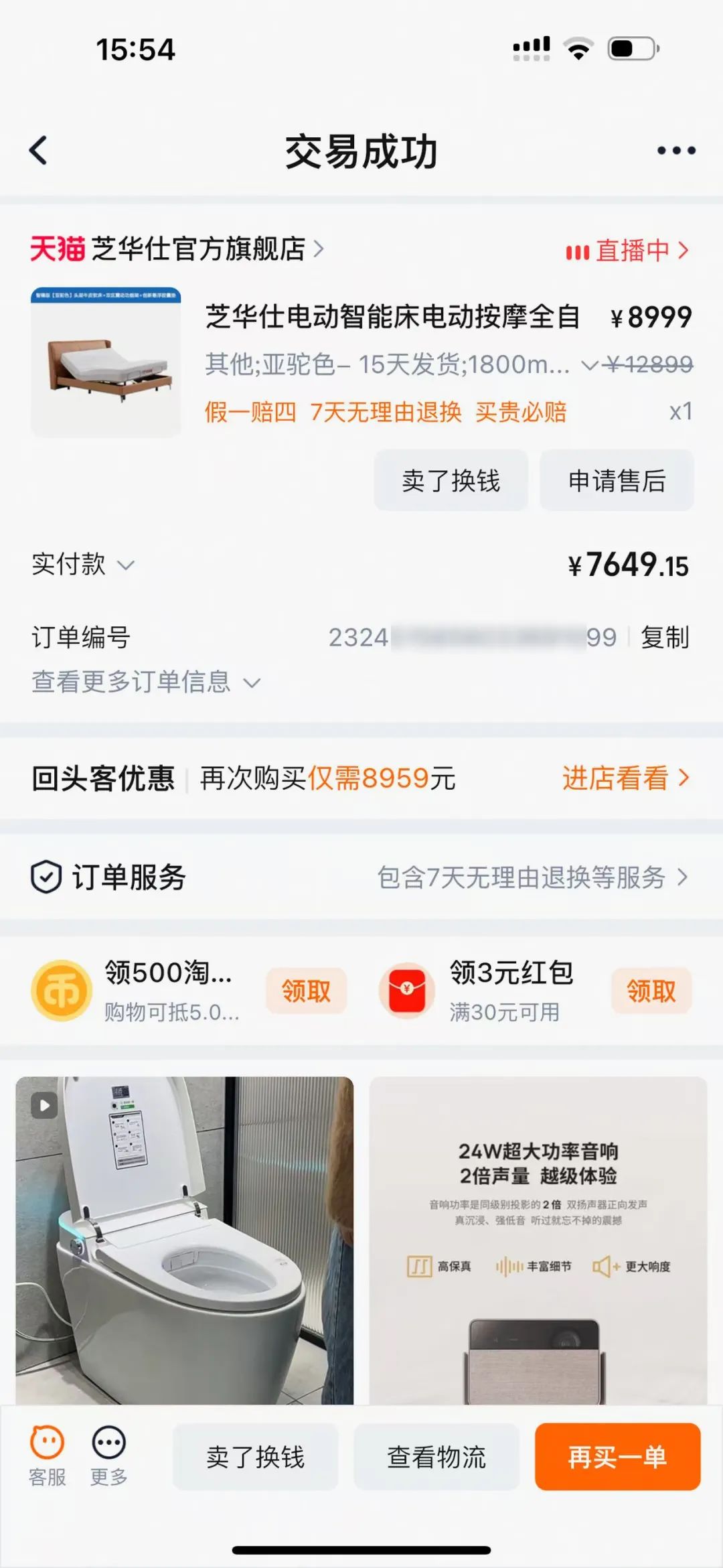723x1568 pixels.
Task: Open the smart toilet video card
Action: coord(185,1239)
